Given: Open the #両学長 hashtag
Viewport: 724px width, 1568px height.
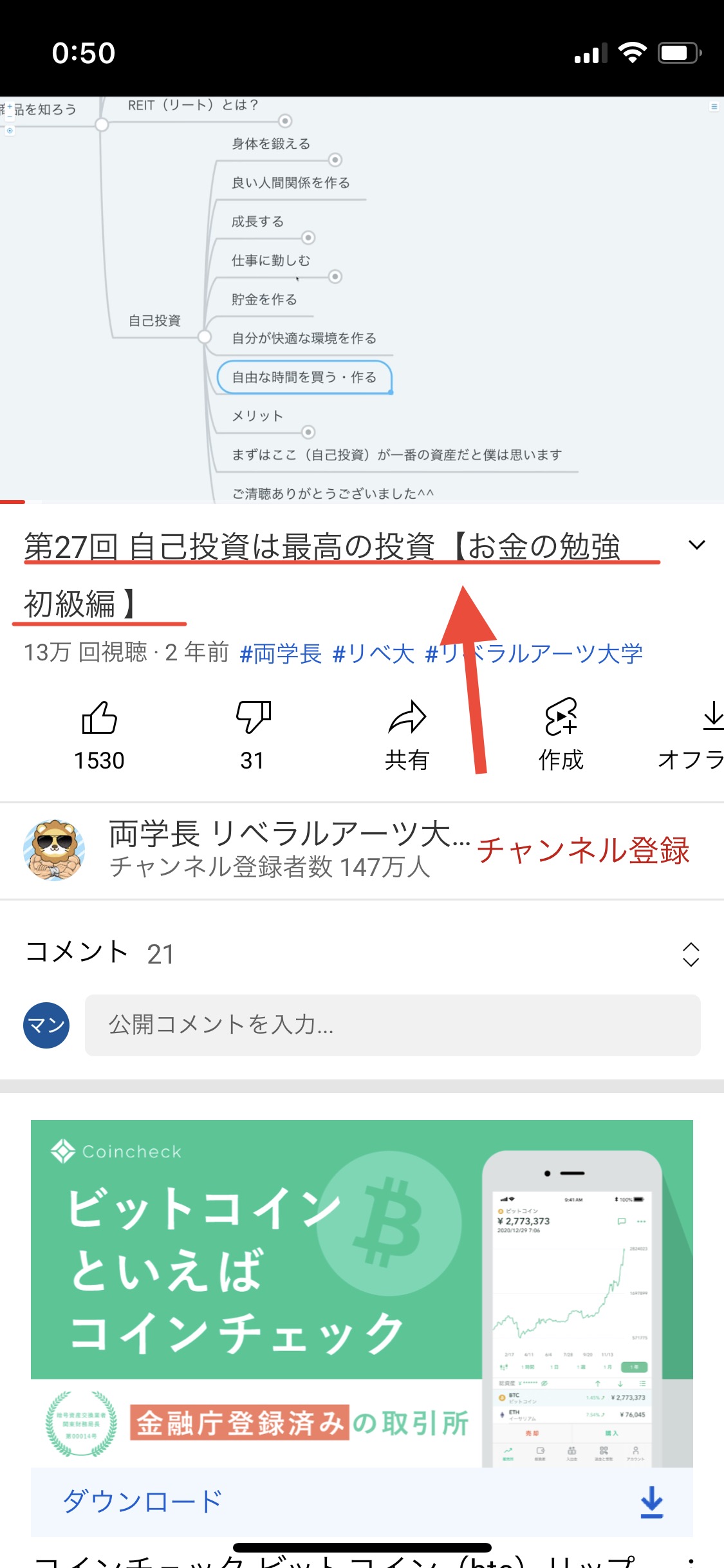Looking at the screenshot, I should click(x=281, y=653).
